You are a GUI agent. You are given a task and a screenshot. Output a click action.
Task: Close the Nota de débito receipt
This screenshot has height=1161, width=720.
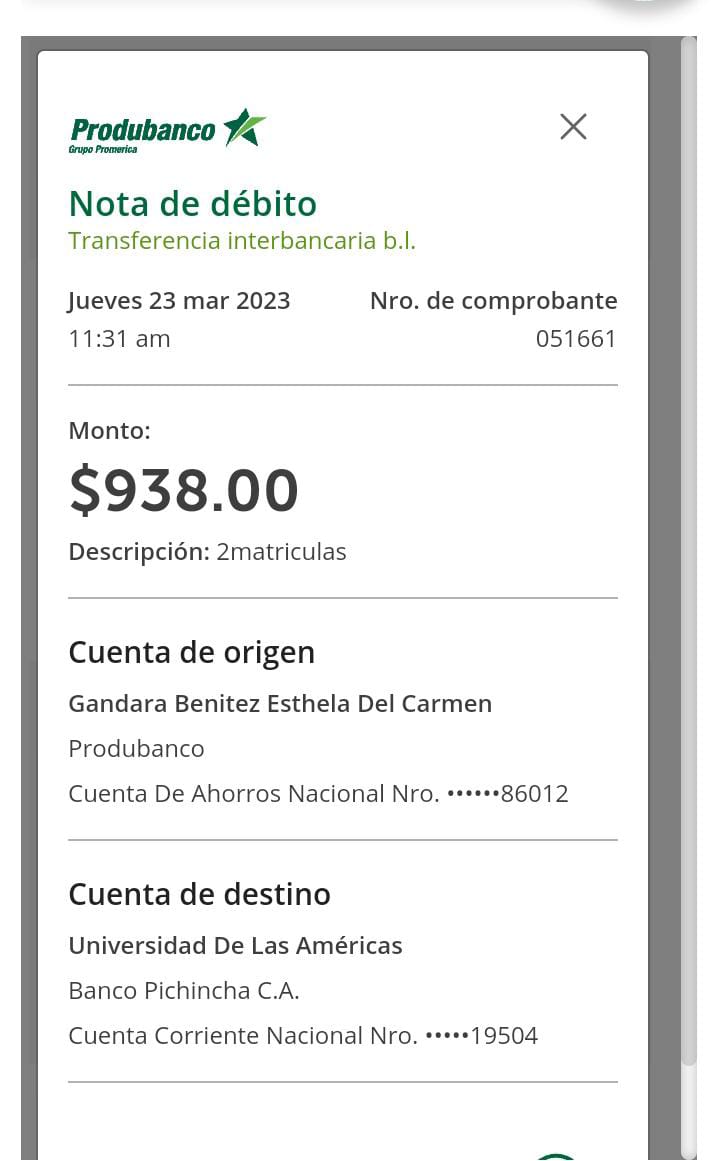click(x=573, y=127)
